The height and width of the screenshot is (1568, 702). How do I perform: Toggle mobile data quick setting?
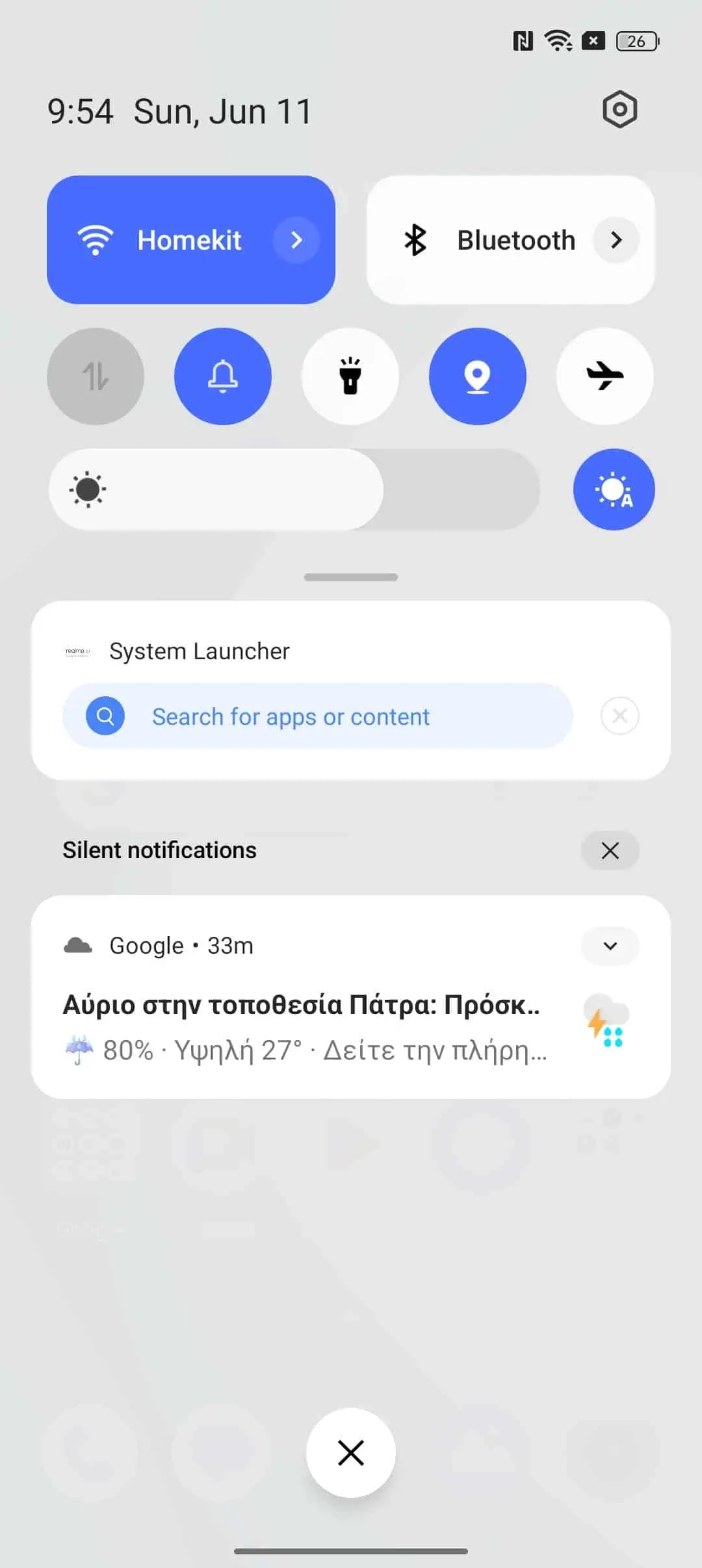point(96,376)
